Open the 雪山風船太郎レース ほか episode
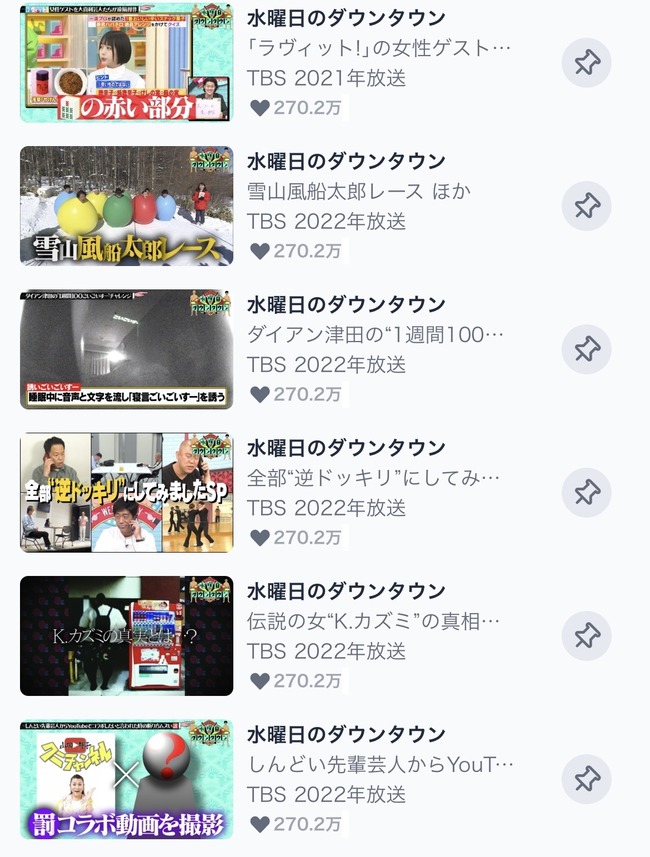Screen dimensions: 650x857 [126, 206]
